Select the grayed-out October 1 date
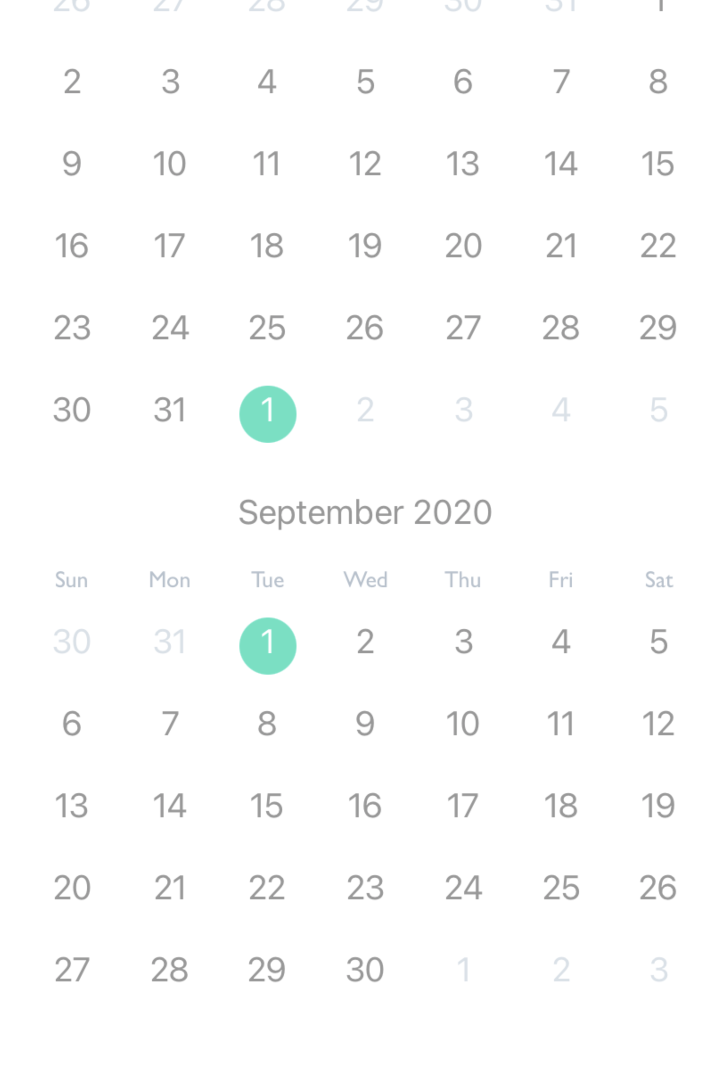This screenshot has width=728, height=1082. click(463, 969)
